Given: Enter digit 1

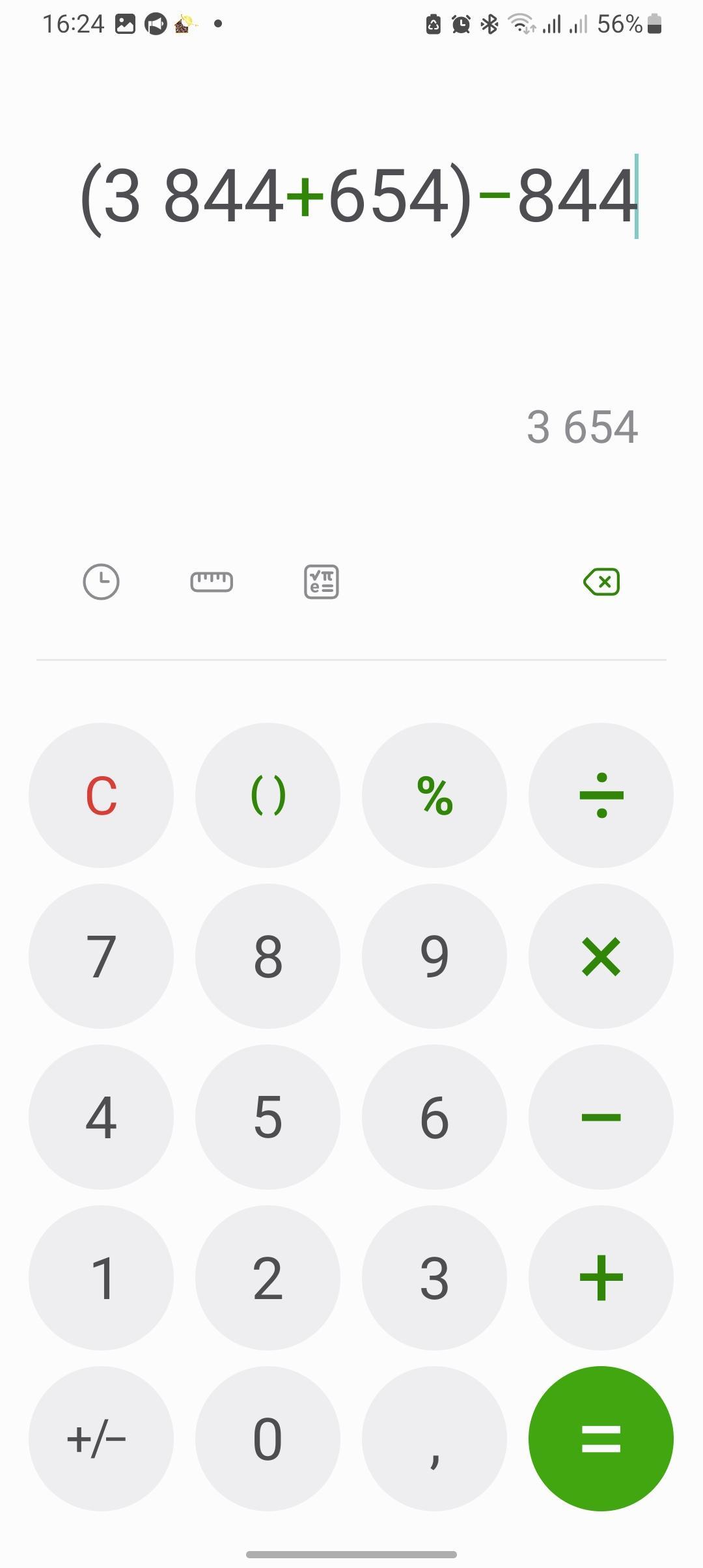Looking at the screenshot, I should 101,1278.
